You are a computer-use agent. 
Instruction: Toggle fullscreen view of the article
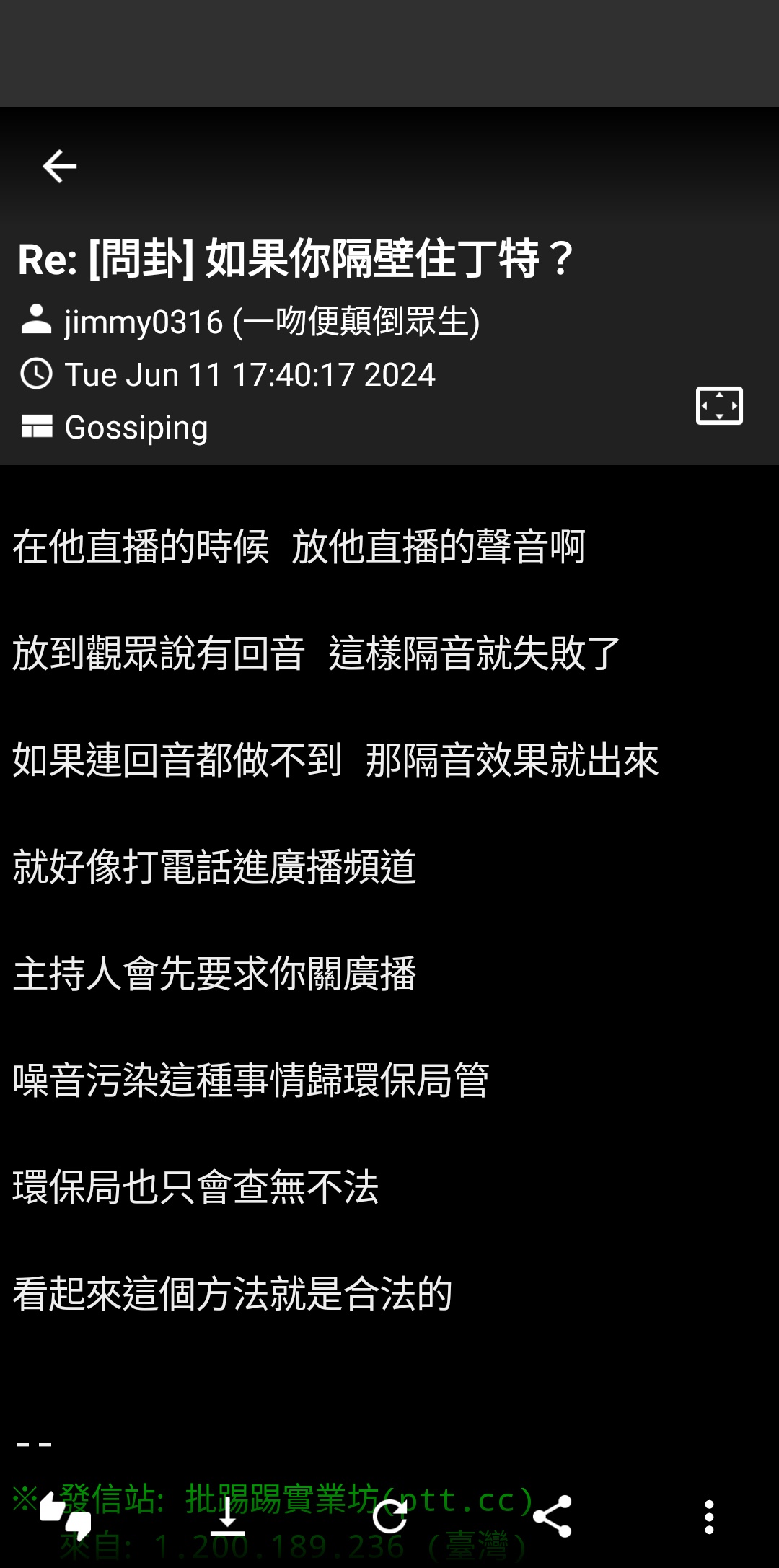click(718, 405)
